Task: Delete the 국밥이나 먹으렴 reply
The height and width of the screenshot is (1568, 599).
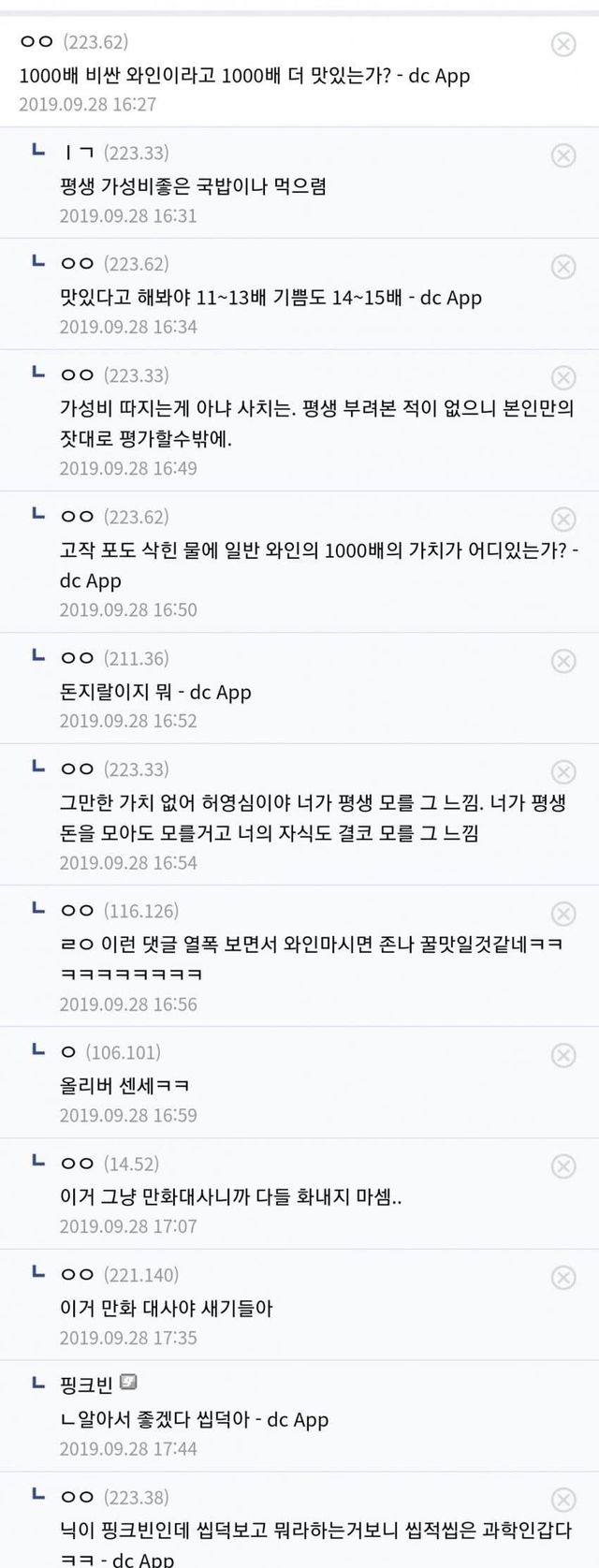Action: tap(563, 155)
